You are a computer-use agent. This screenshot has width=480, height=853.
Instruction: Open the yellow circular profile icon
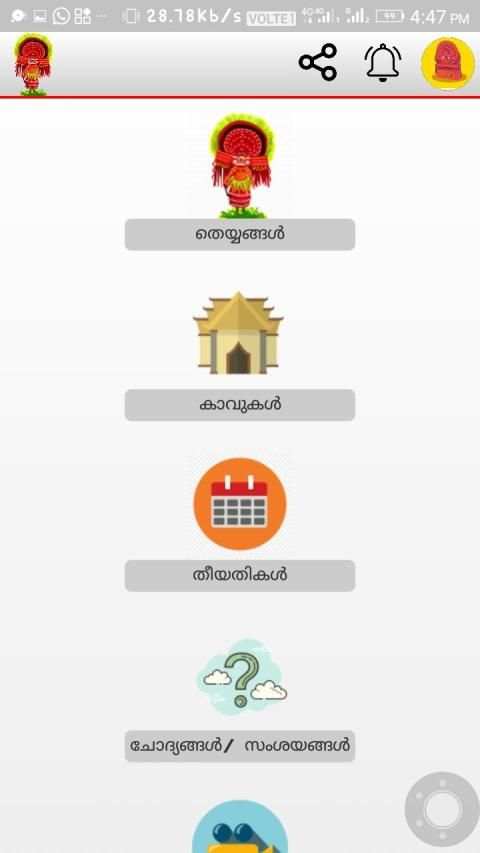click(x=448, y=63)
